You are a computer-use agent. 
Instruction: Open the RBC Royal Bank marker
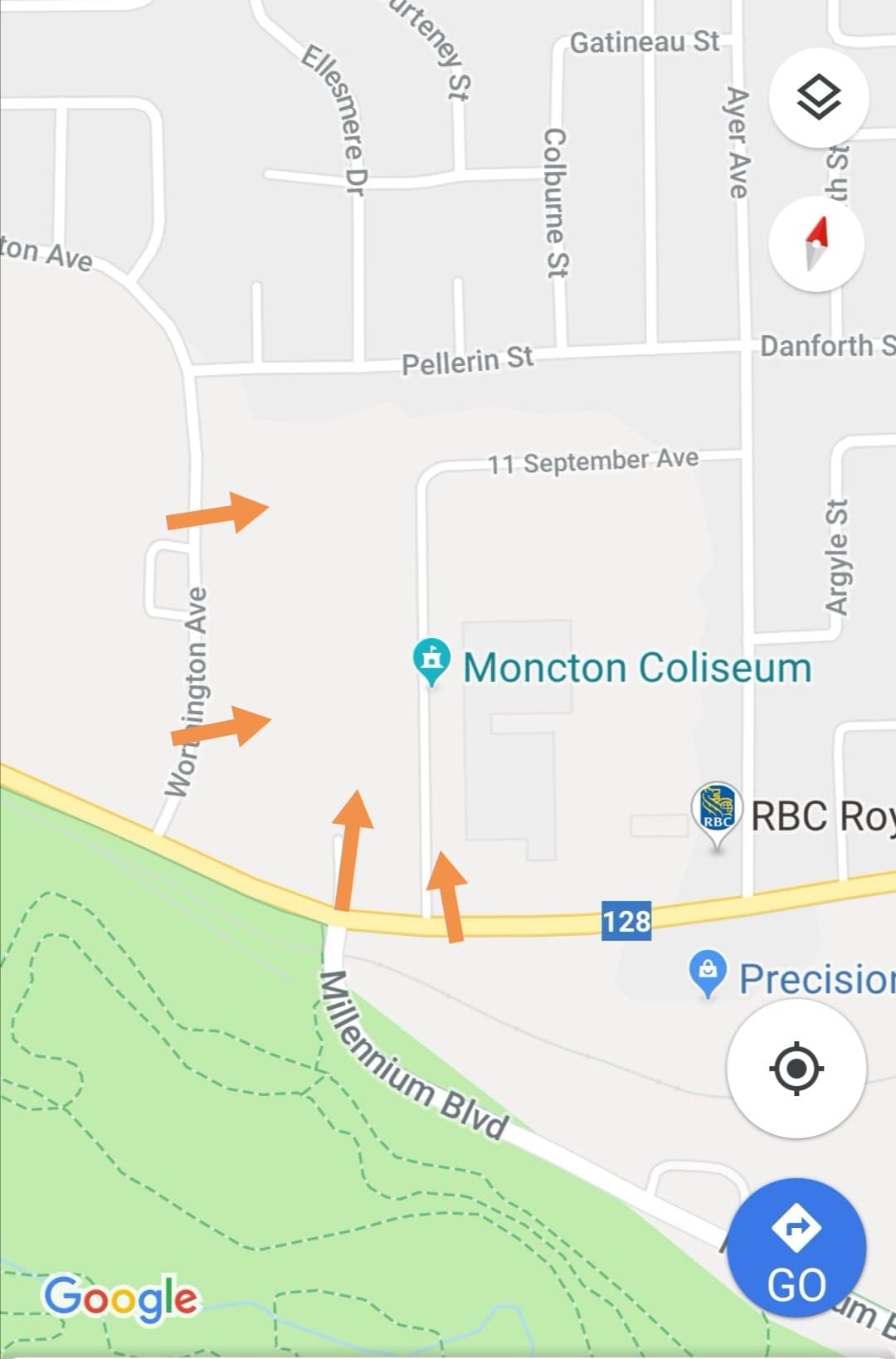[x=717, y=809]
